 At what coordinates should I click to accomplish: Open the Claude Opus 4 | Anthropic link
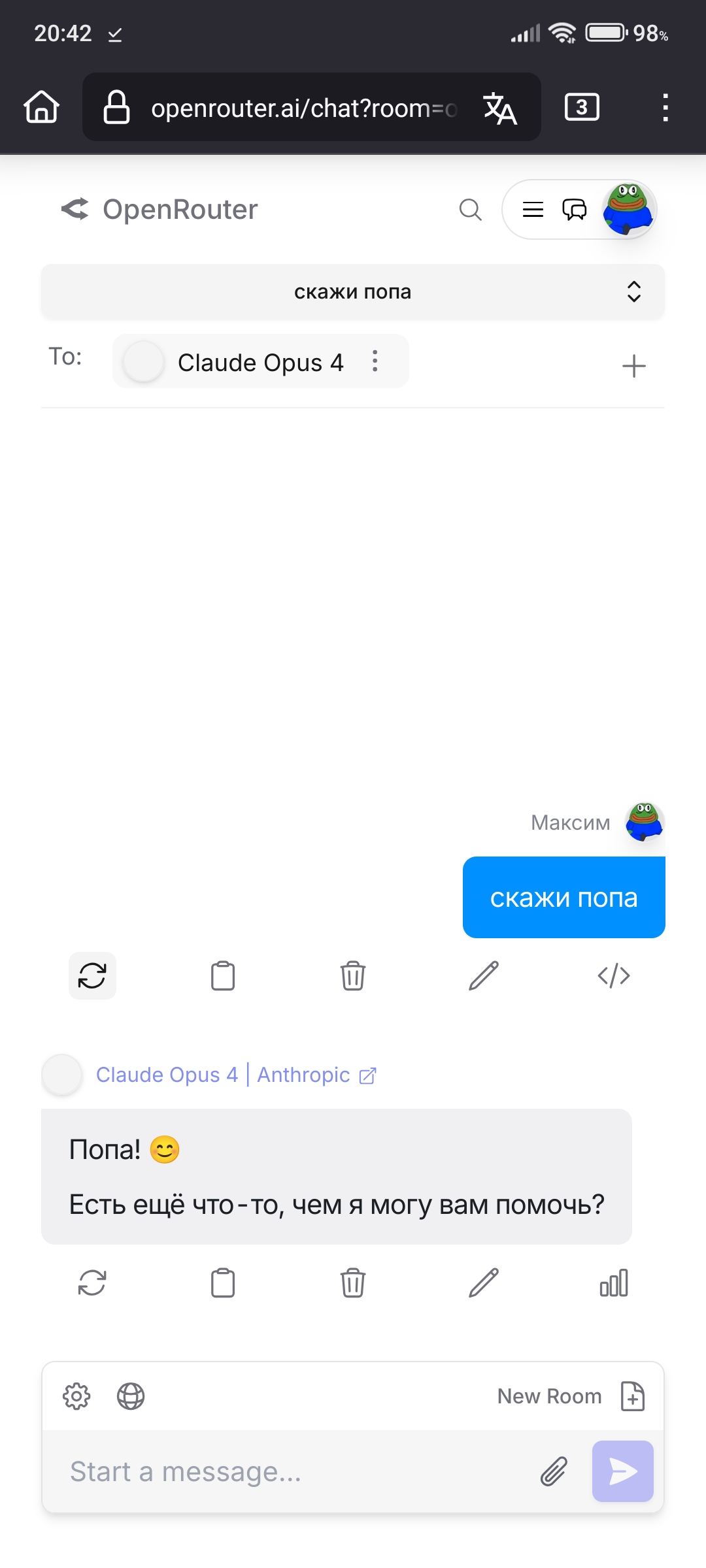click(236, 1075)
